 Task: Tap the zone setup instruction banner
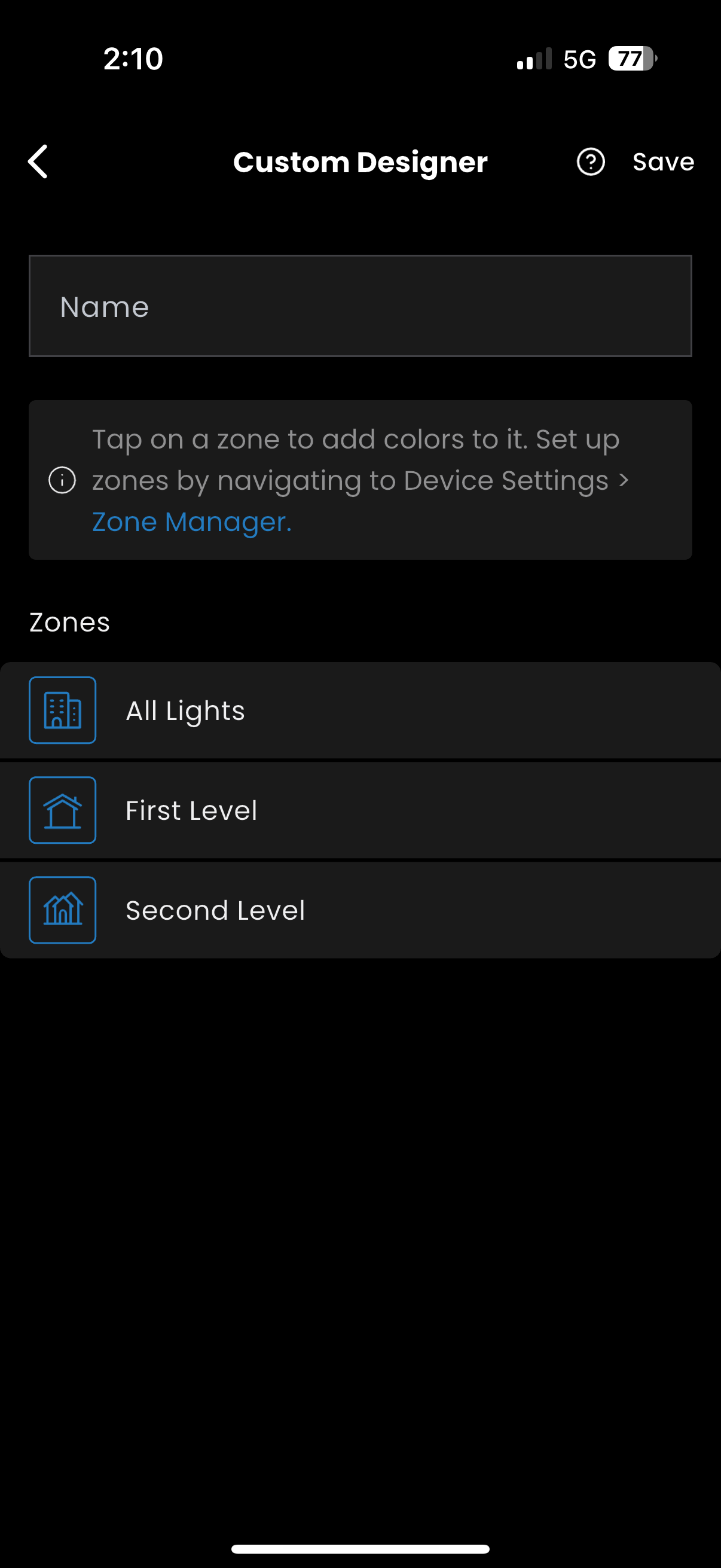pos(360,480)
